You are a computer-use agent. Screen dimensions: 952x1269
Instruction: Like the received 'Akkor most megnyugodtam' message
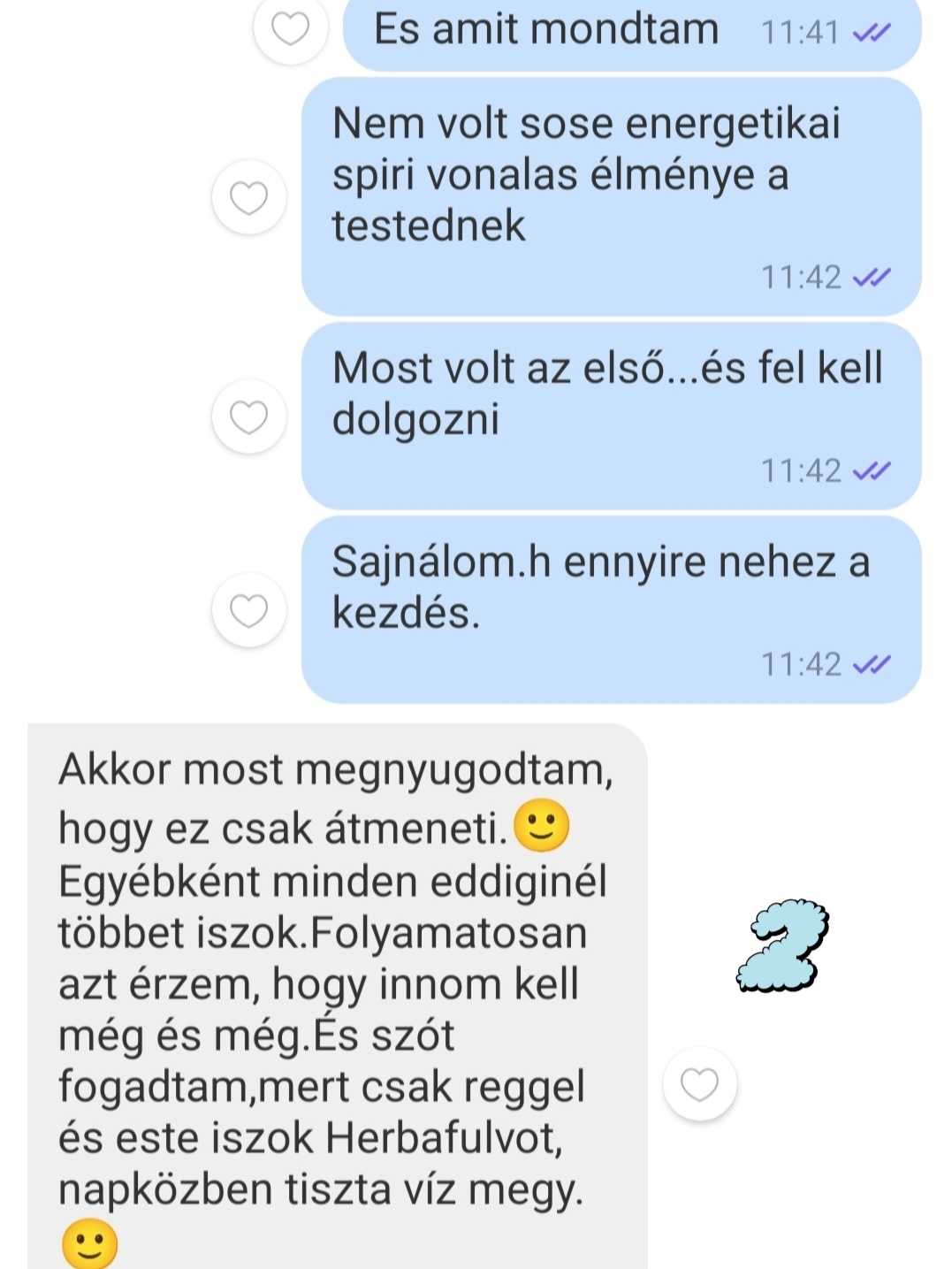700,1084
